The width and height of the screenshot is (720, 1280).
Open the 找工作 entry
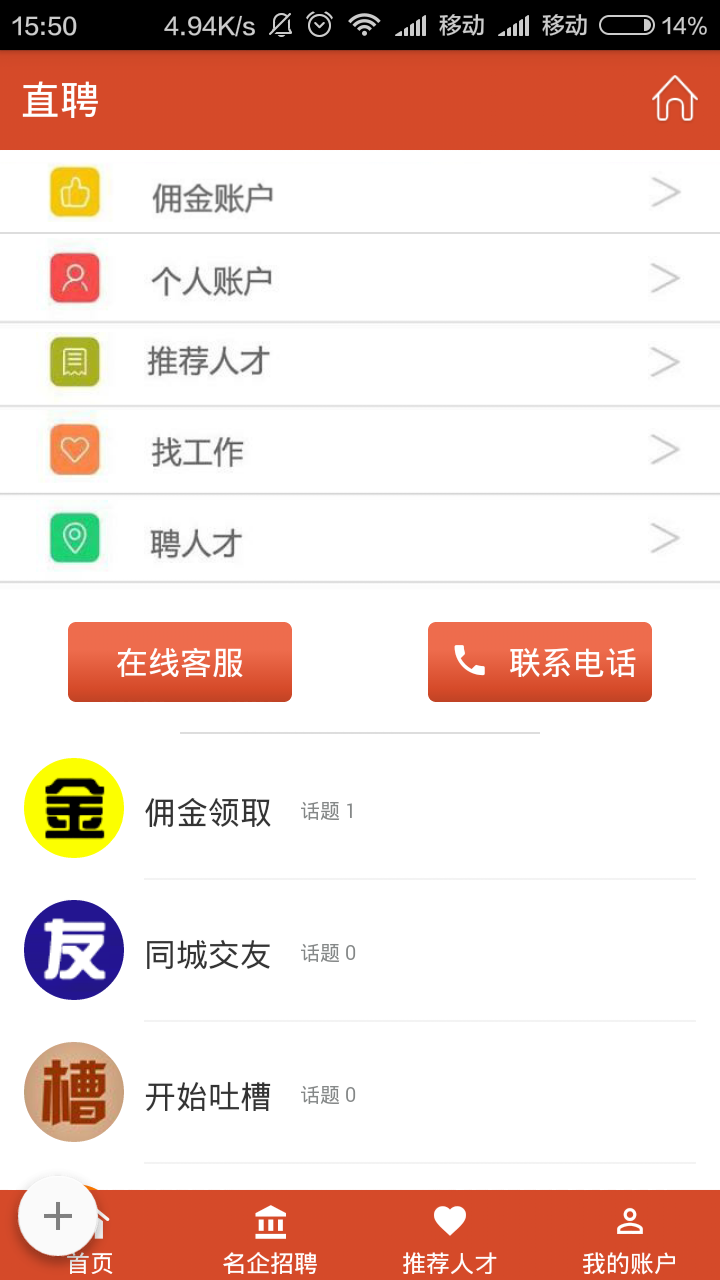[360, 450]
